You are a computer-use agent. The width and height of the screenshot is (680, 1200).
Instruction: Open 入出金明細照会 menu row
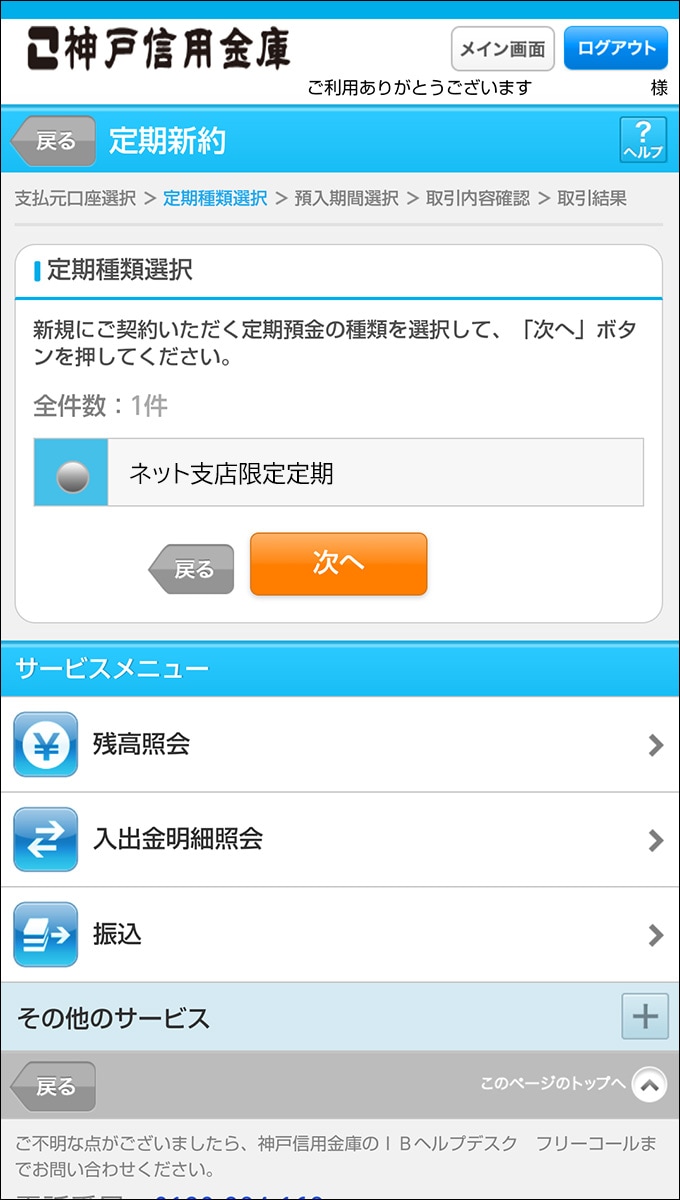[340, 839]
